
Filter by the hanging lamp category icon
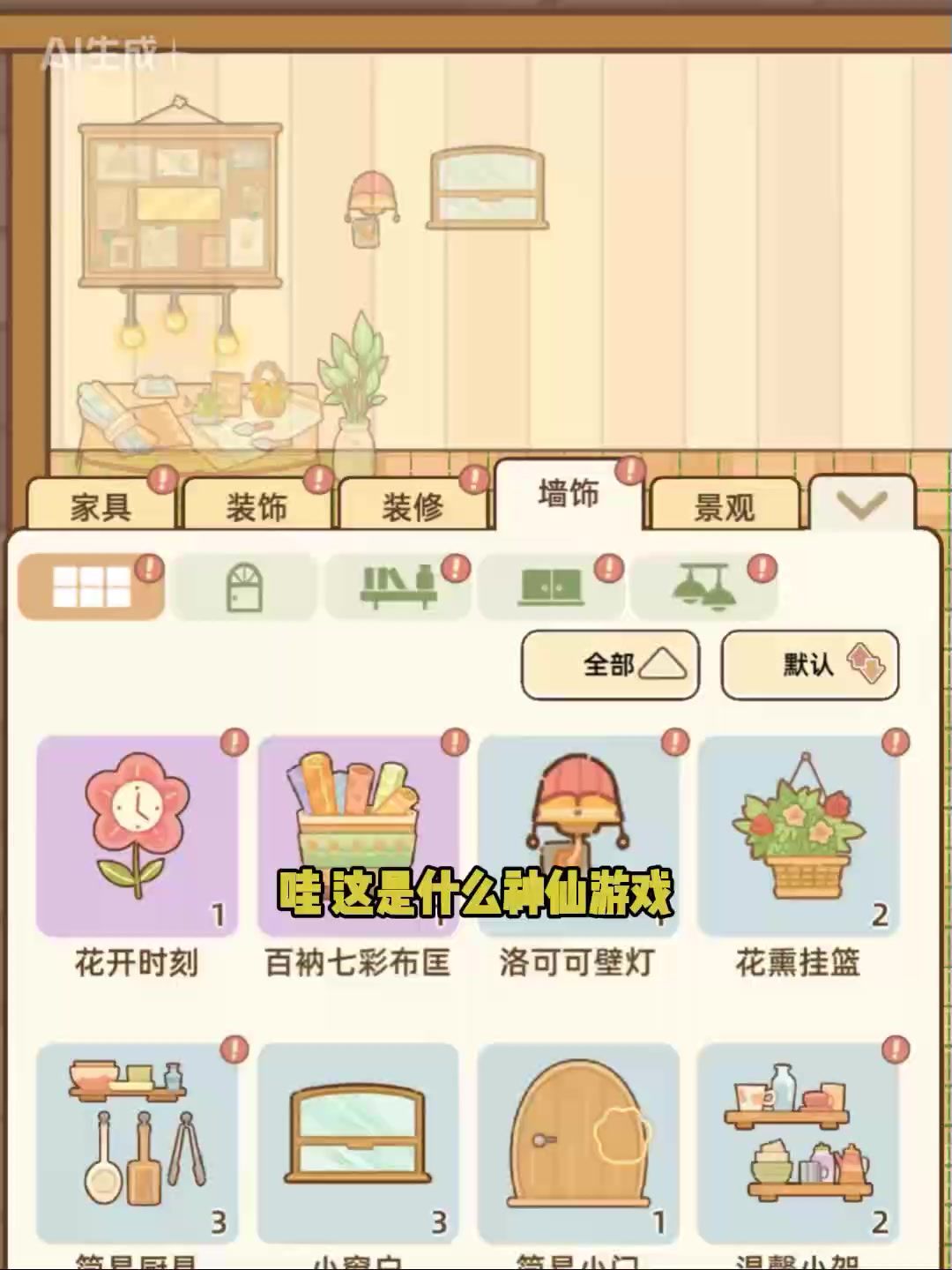[x=704, y=587]
